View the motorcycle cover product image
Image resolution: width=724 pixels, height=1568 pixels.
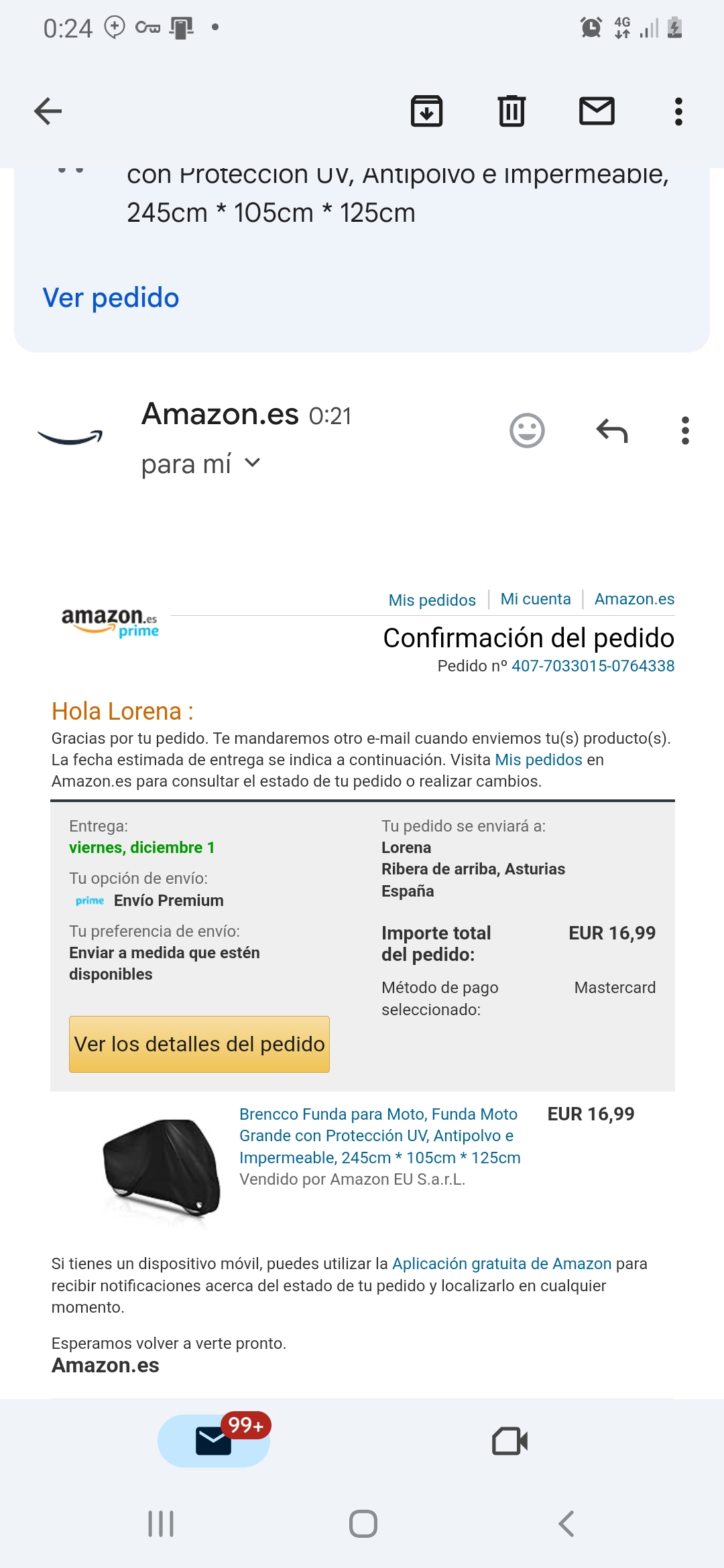161,1166
